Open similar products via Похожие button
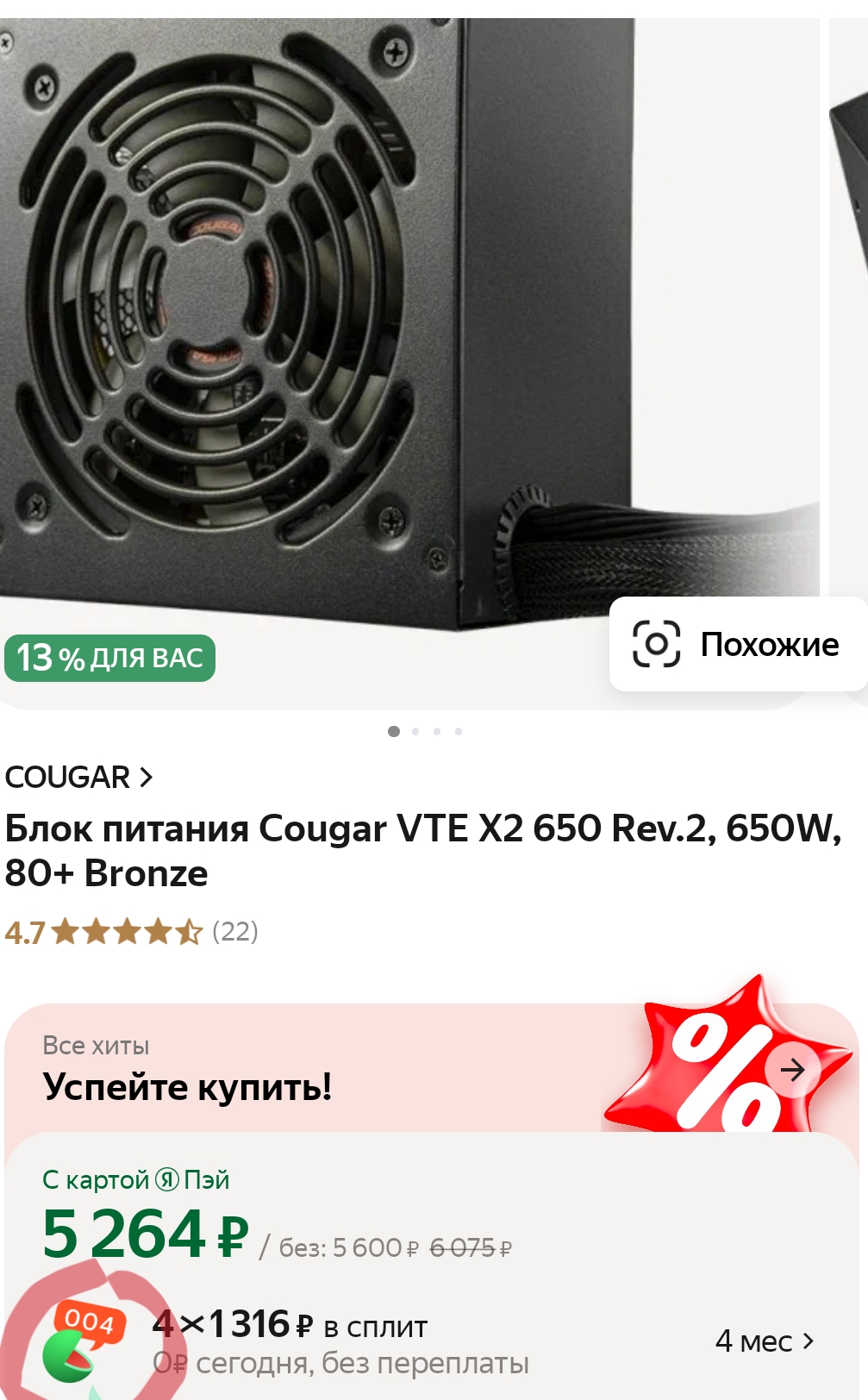Image resolution: width=868 pixels, height=1400 pixels. pyautogui.click(x=737, y=644)
